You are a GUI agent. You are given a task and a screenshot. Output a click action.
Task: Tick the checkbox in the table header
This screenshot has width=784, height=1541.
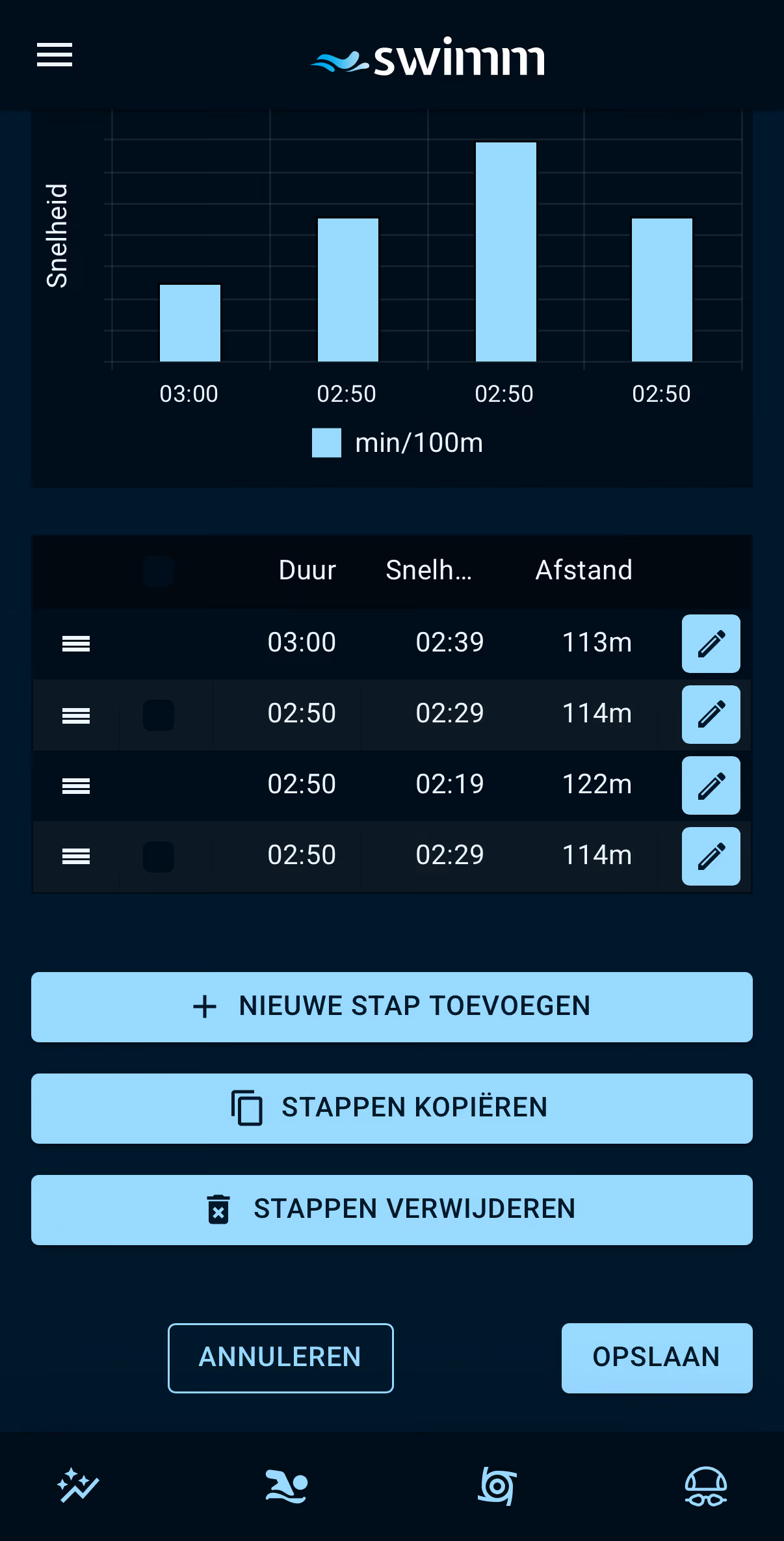(159, 571)
